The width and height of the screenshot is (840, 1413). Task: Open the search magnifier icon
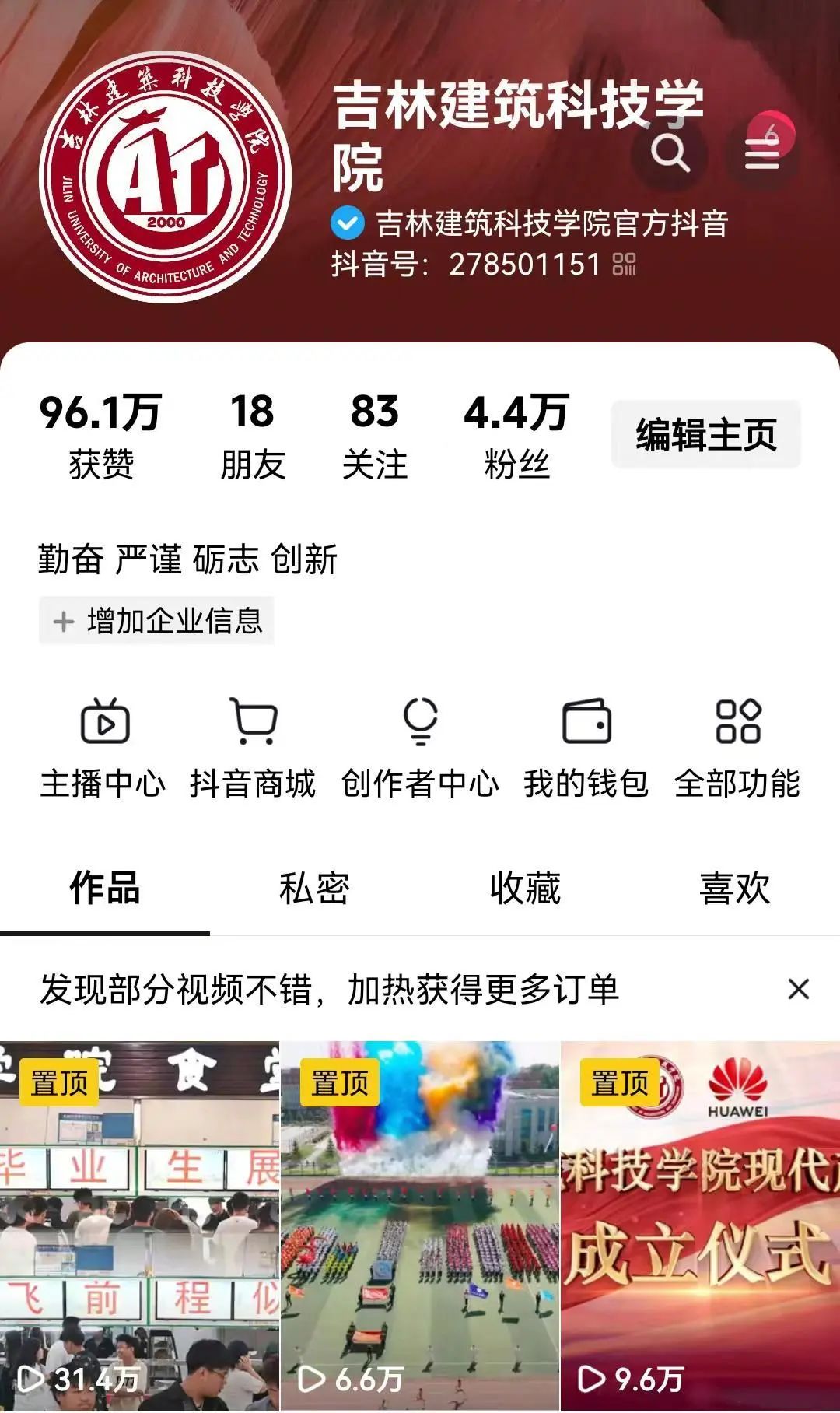(670, 153)
